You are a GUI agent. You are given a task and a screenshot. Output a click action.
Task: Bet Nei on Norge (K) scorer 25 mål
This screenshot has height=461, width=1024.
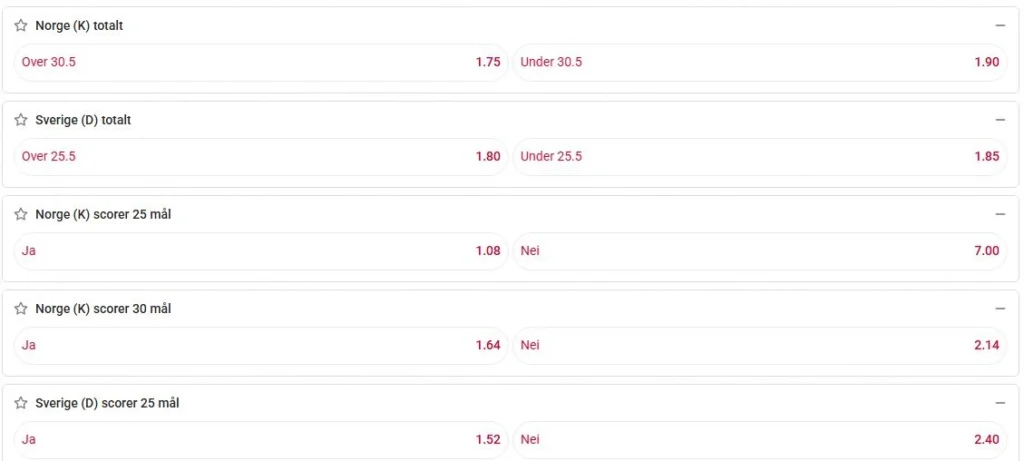760,251
